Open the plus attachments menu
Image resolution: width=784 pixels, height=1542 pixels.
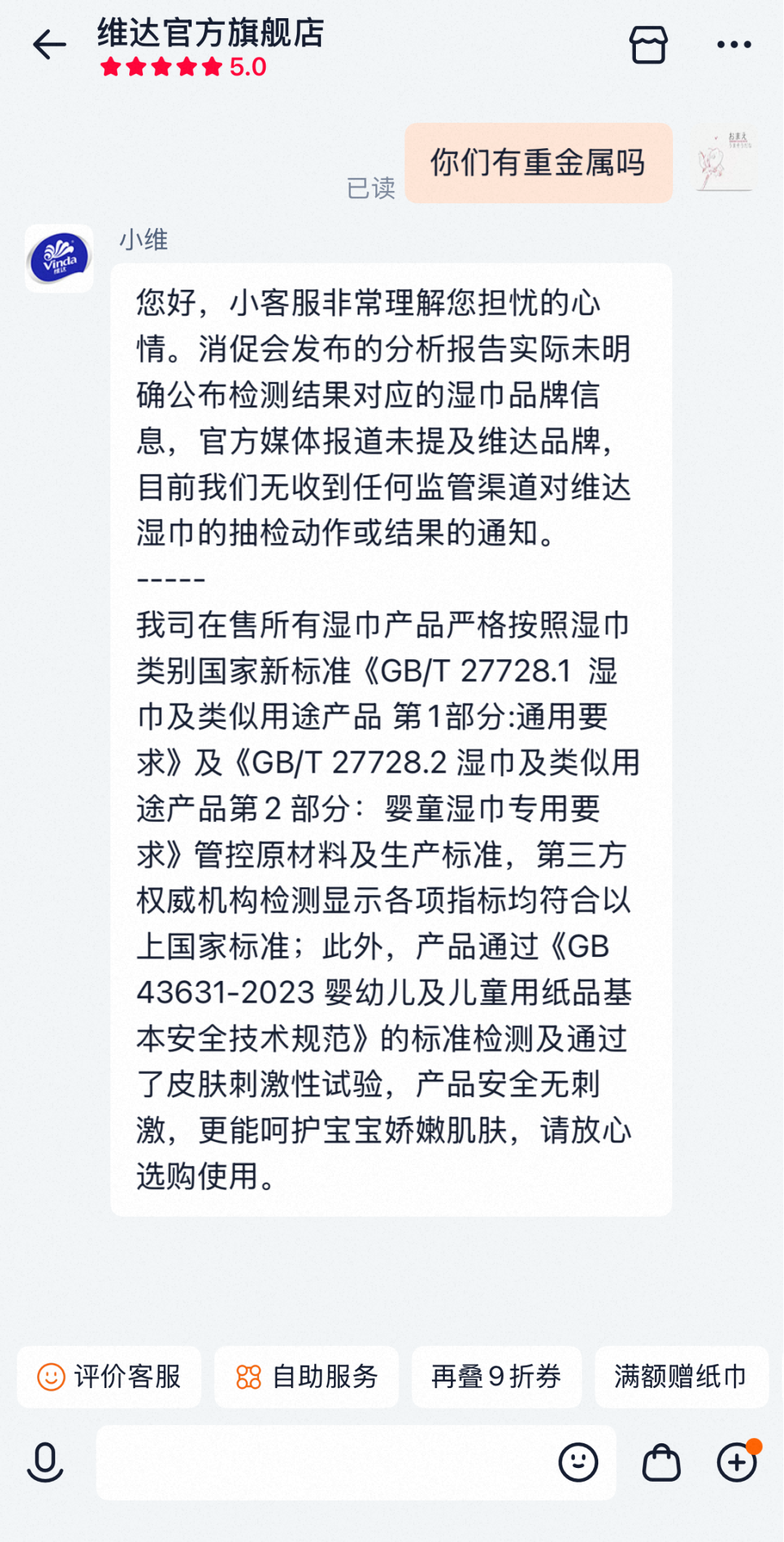click(736, 1462)
